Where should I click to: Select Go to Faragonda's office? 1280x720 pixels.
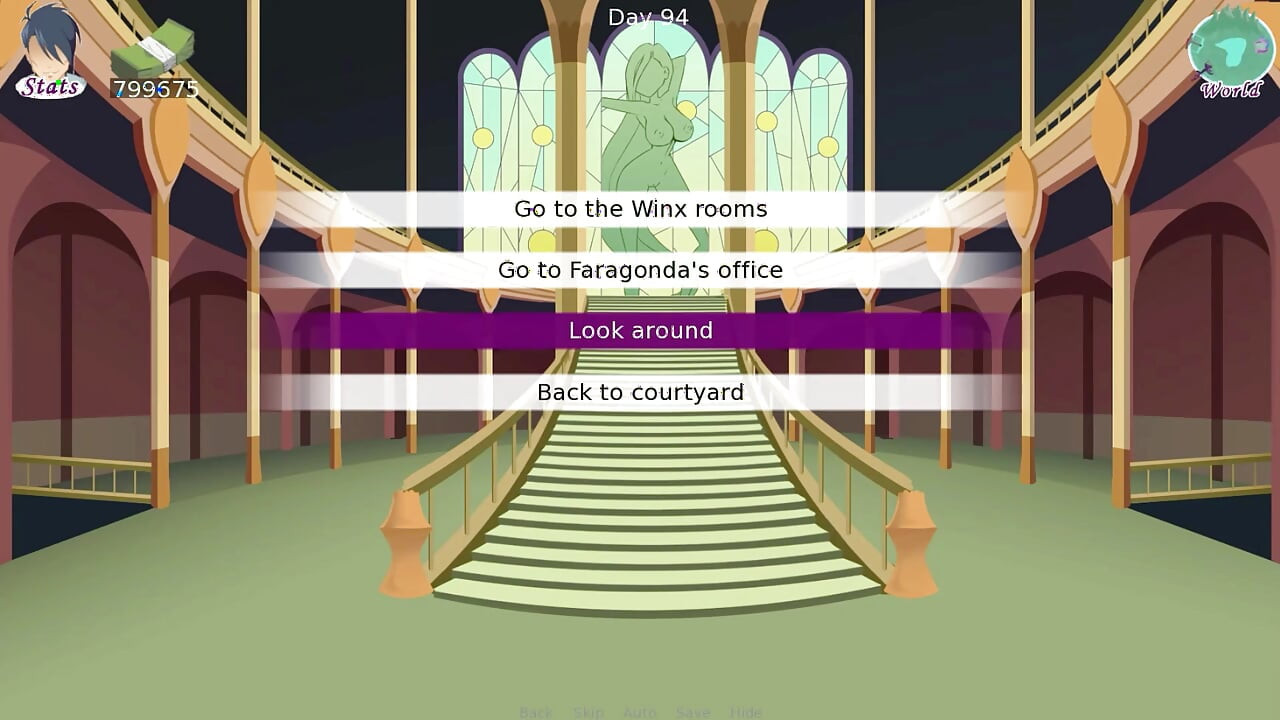click(640, 270)
